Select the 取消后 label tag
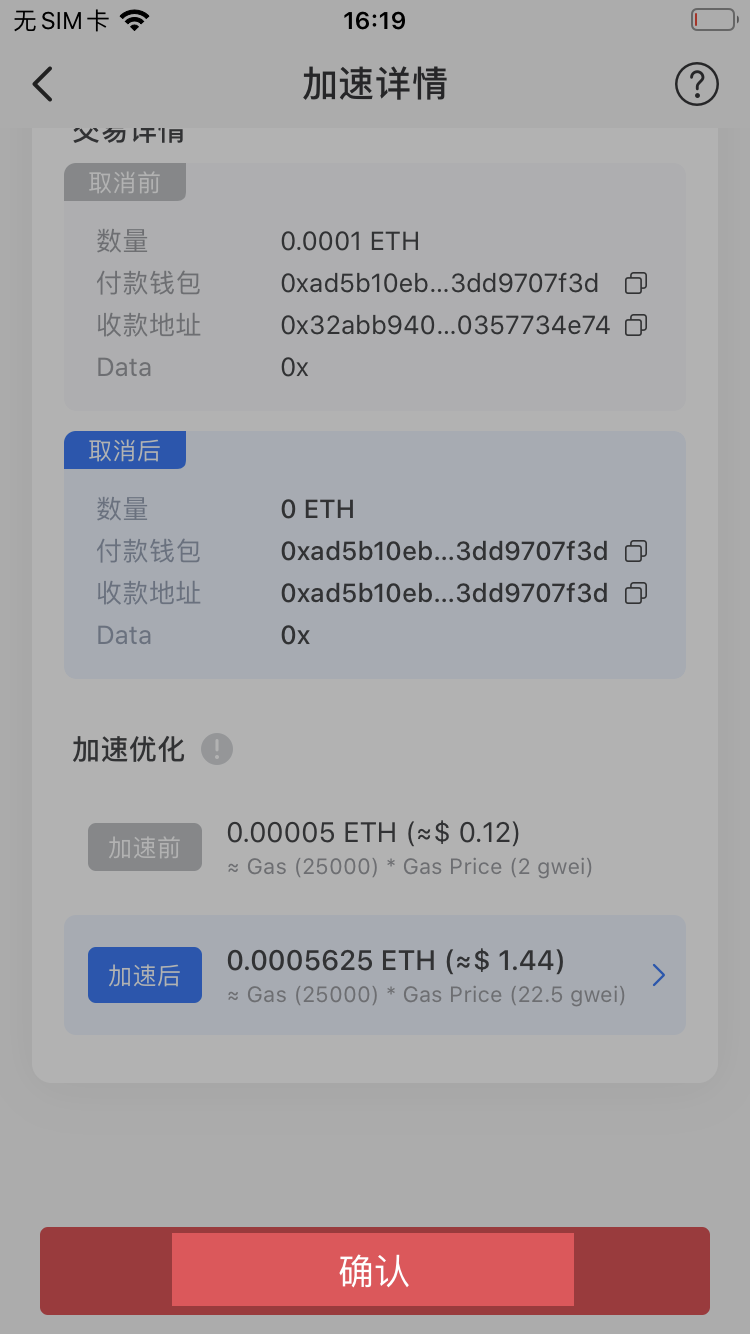 pyautogui.click(x=125, y=450)
